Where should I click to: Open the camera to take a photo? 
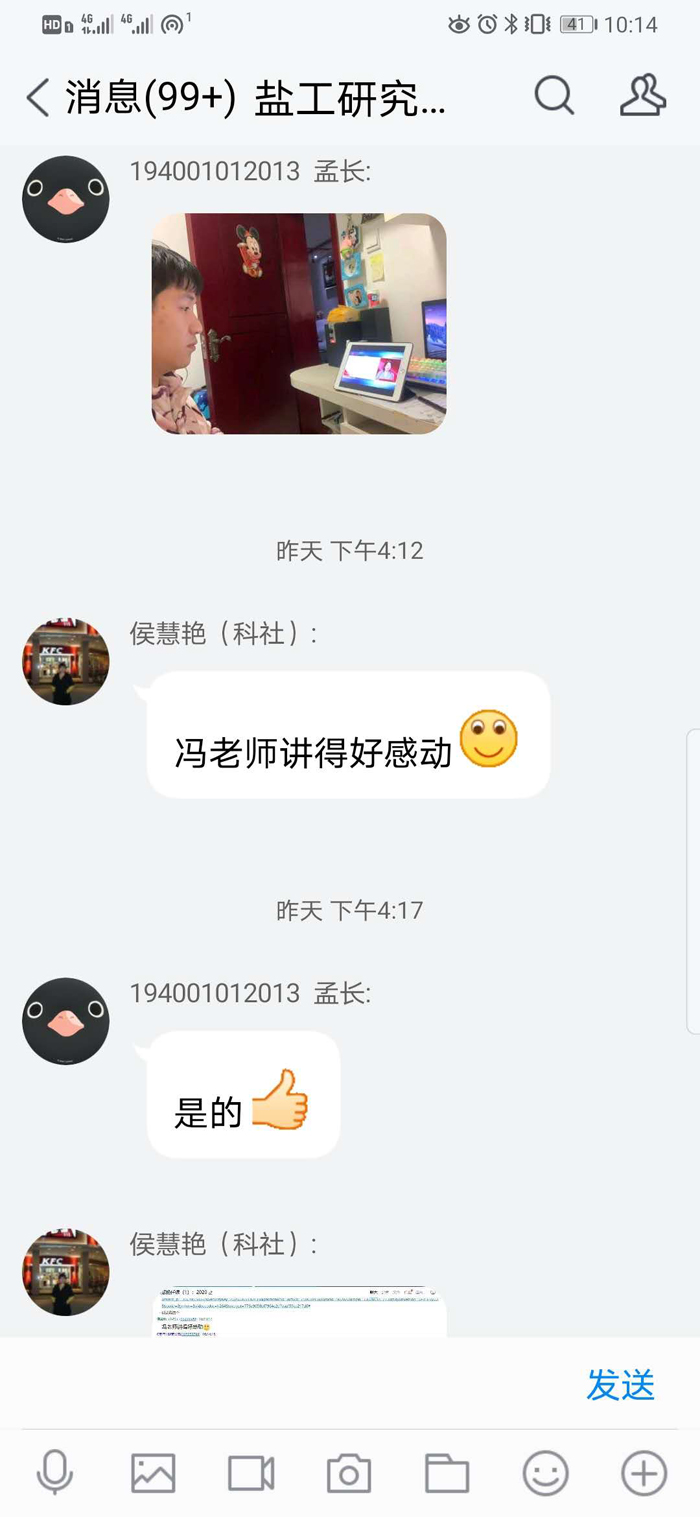click(349, 1473)
